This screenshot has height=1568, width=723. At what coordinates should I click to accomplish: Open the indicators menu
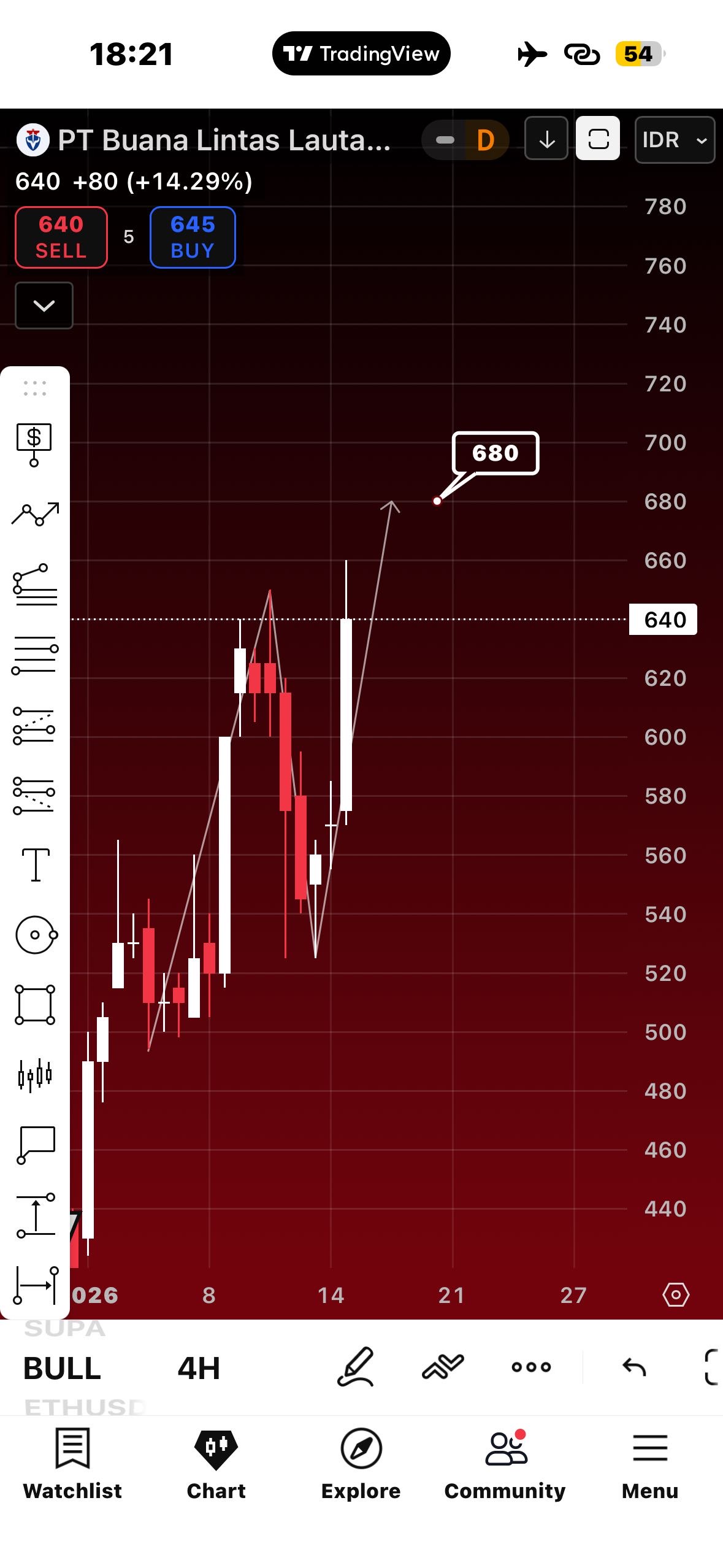click(x=443, y=1367)
